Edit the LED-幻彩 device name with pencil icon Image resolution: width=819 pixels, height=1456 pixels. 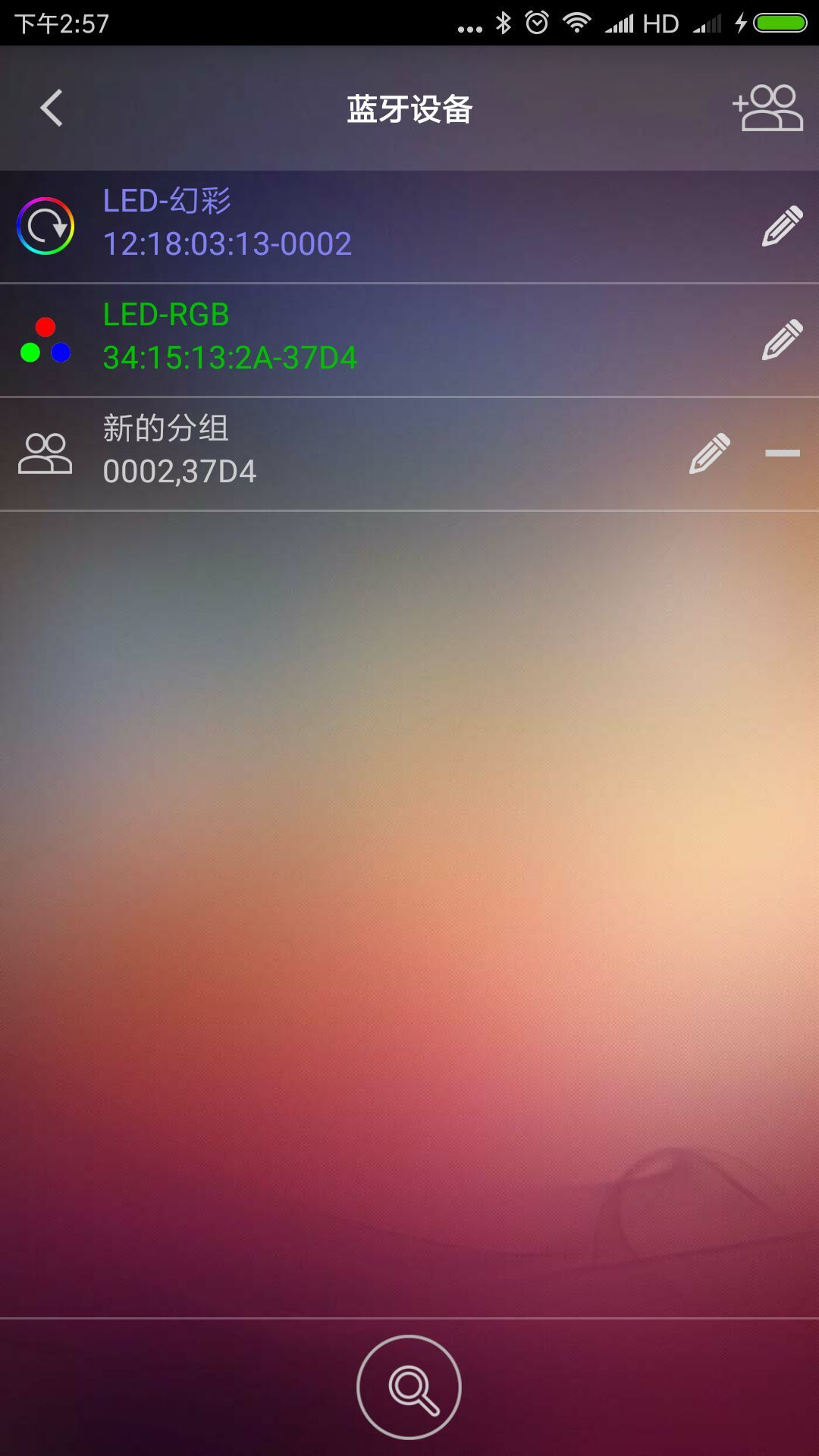(x=782, y=224)
